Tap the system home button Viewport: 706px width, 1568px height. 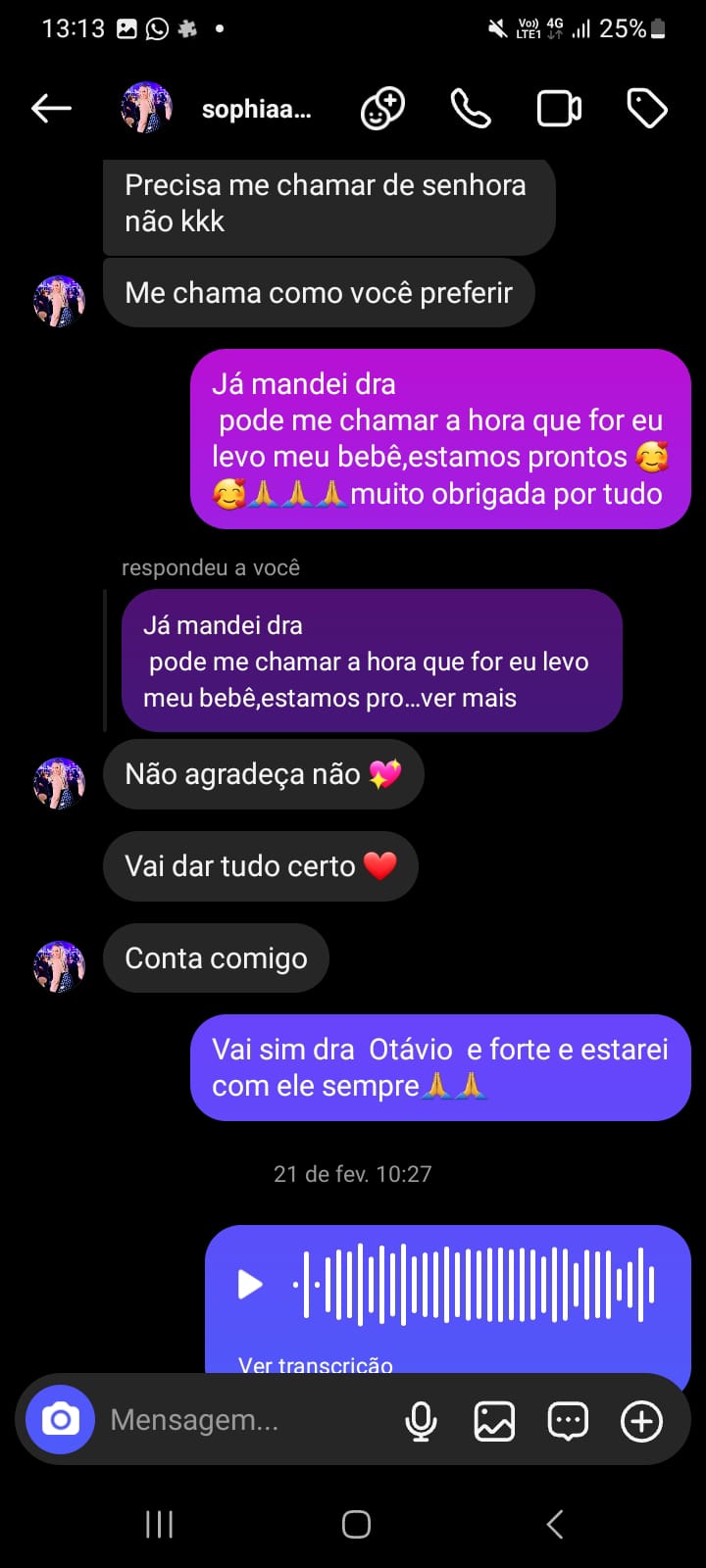point(356,1524)
